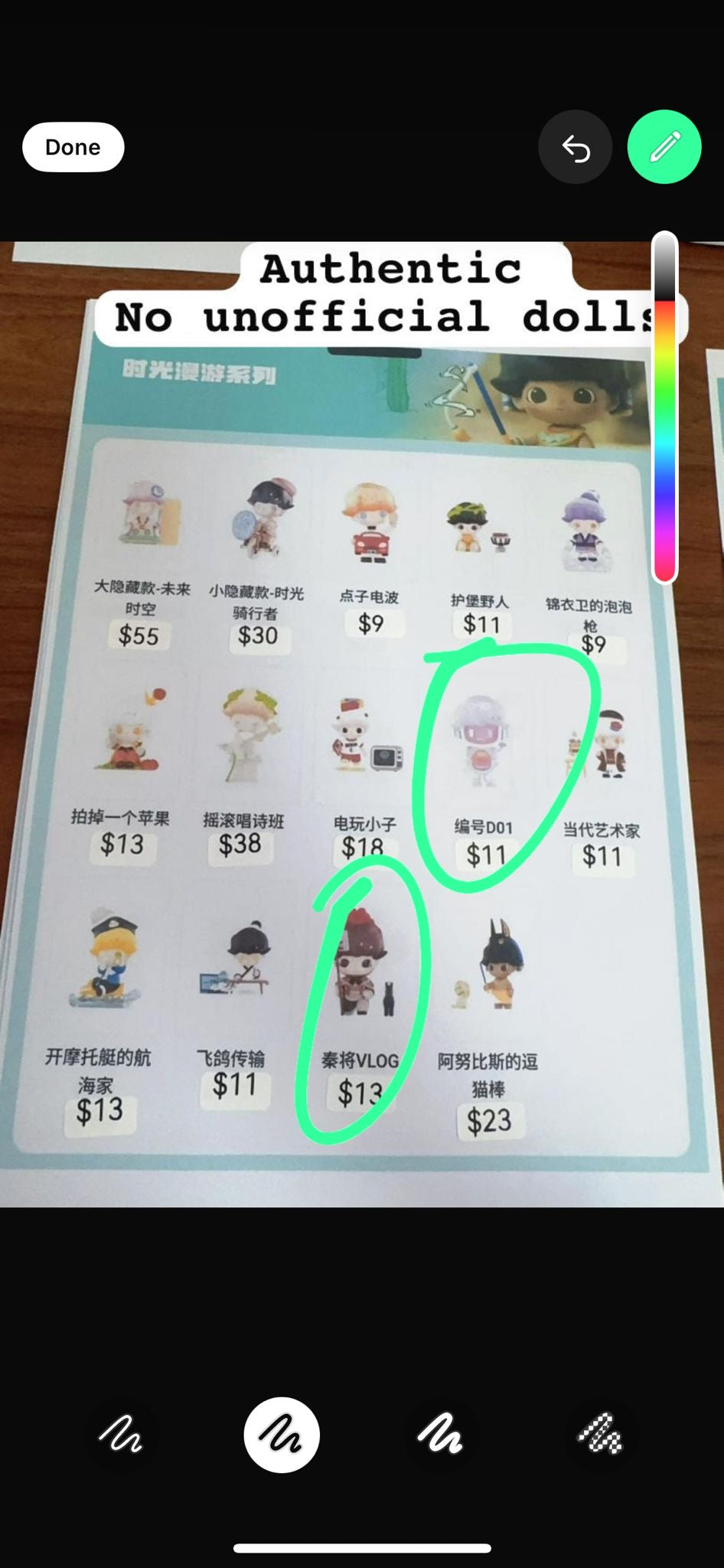Select the pixelated blur brush
The width and height of the screenshot is (724, 1568).
600,1434
